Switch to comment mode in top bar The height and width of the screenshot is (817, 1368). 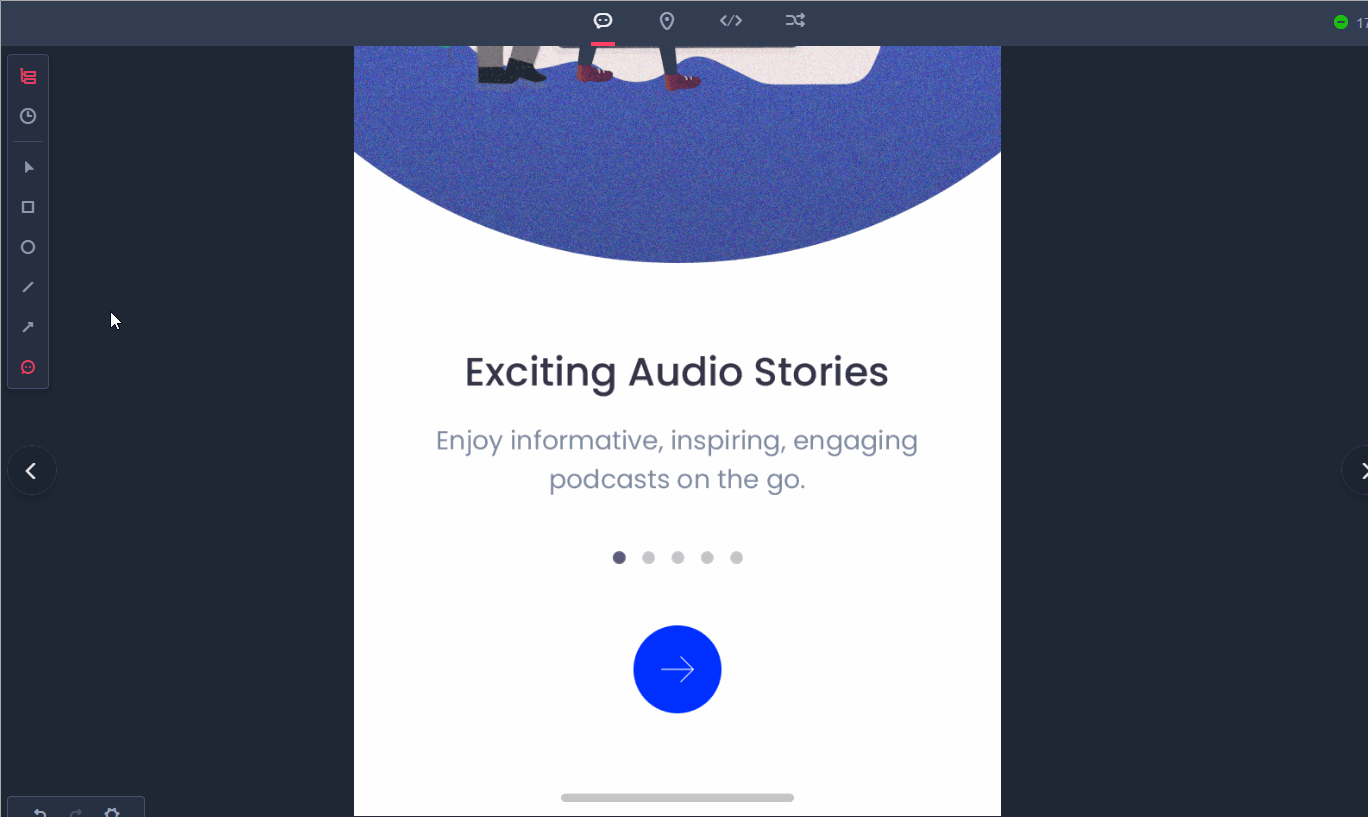603,21
